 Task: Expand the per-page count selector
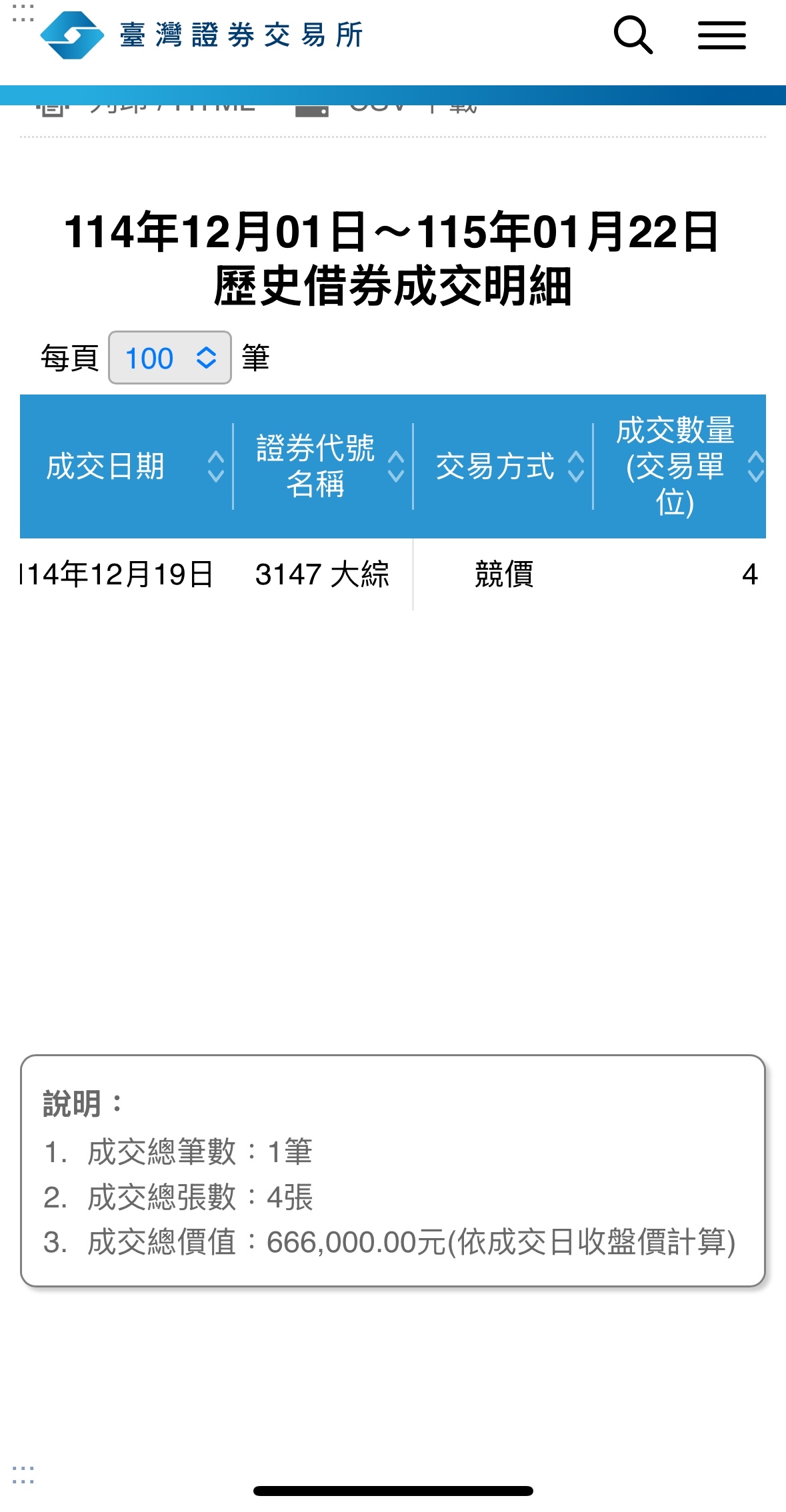(x=169, y=359)
